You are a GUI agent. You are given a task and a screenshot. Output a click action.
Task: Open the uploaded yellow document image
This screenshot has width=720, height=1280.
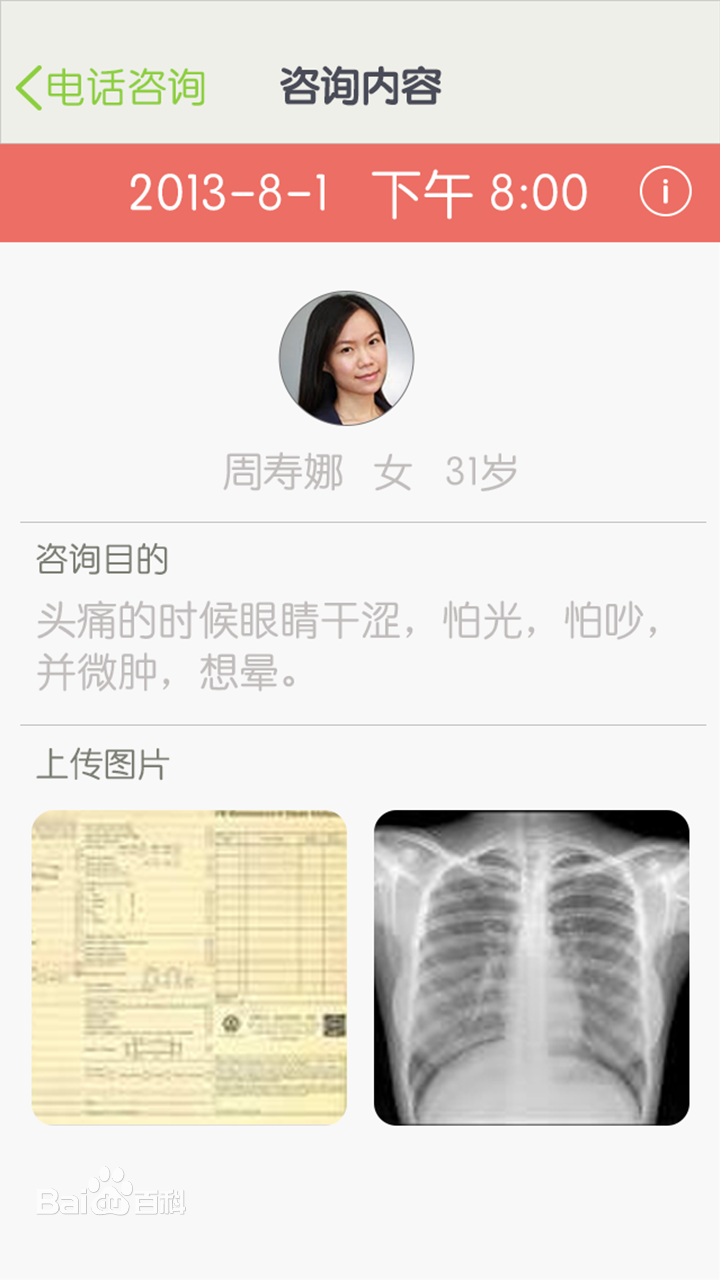coord(189,967)
